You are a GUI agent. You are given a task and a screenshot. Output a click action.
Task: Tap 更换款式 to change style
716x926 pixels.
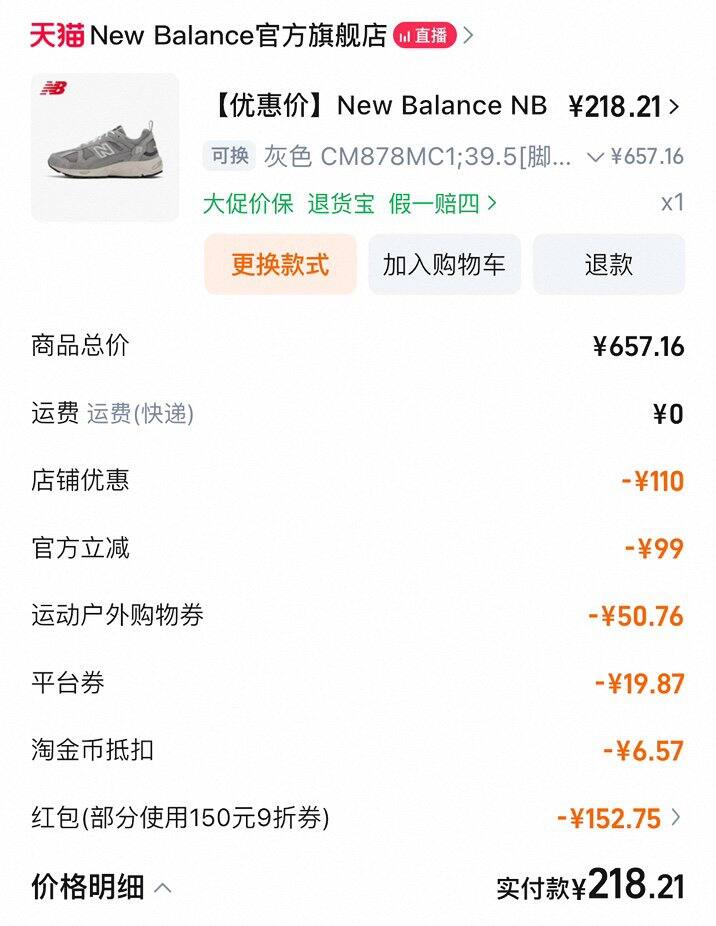click(280, 265)
